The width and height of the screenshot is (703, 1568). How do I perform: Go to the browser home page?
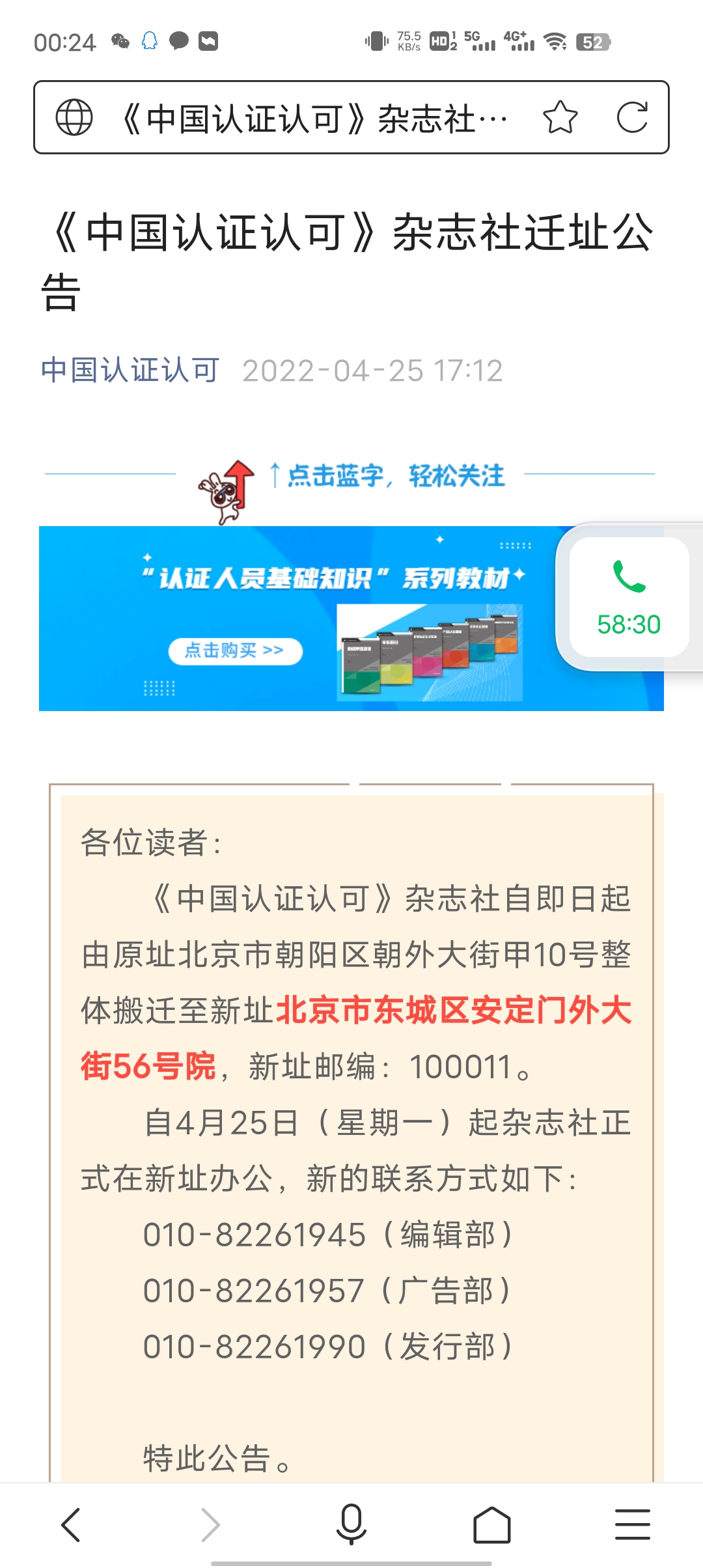pyautogui.click(x=492, y=1525)
